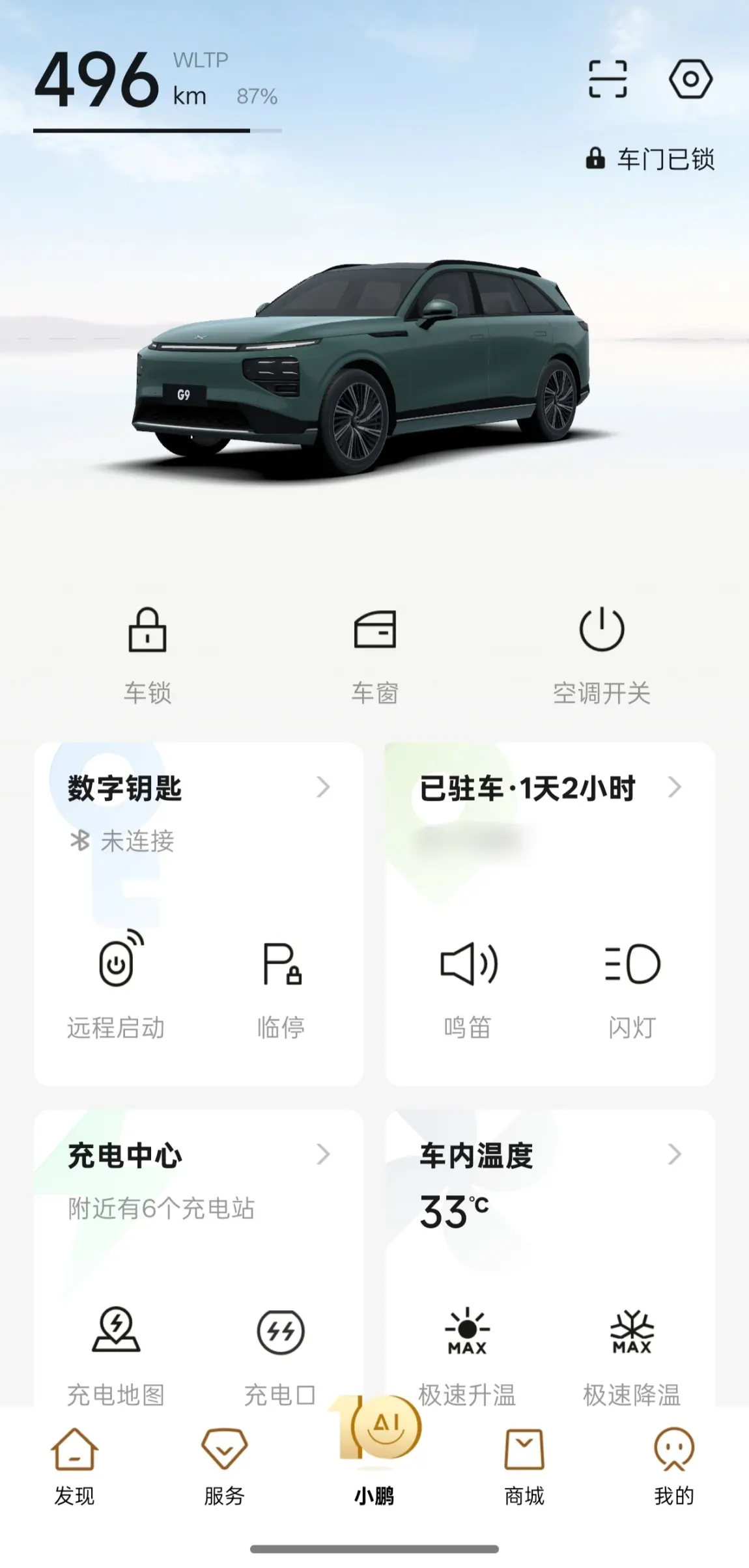Activate 临停 temporary parking

coord(281,985)
